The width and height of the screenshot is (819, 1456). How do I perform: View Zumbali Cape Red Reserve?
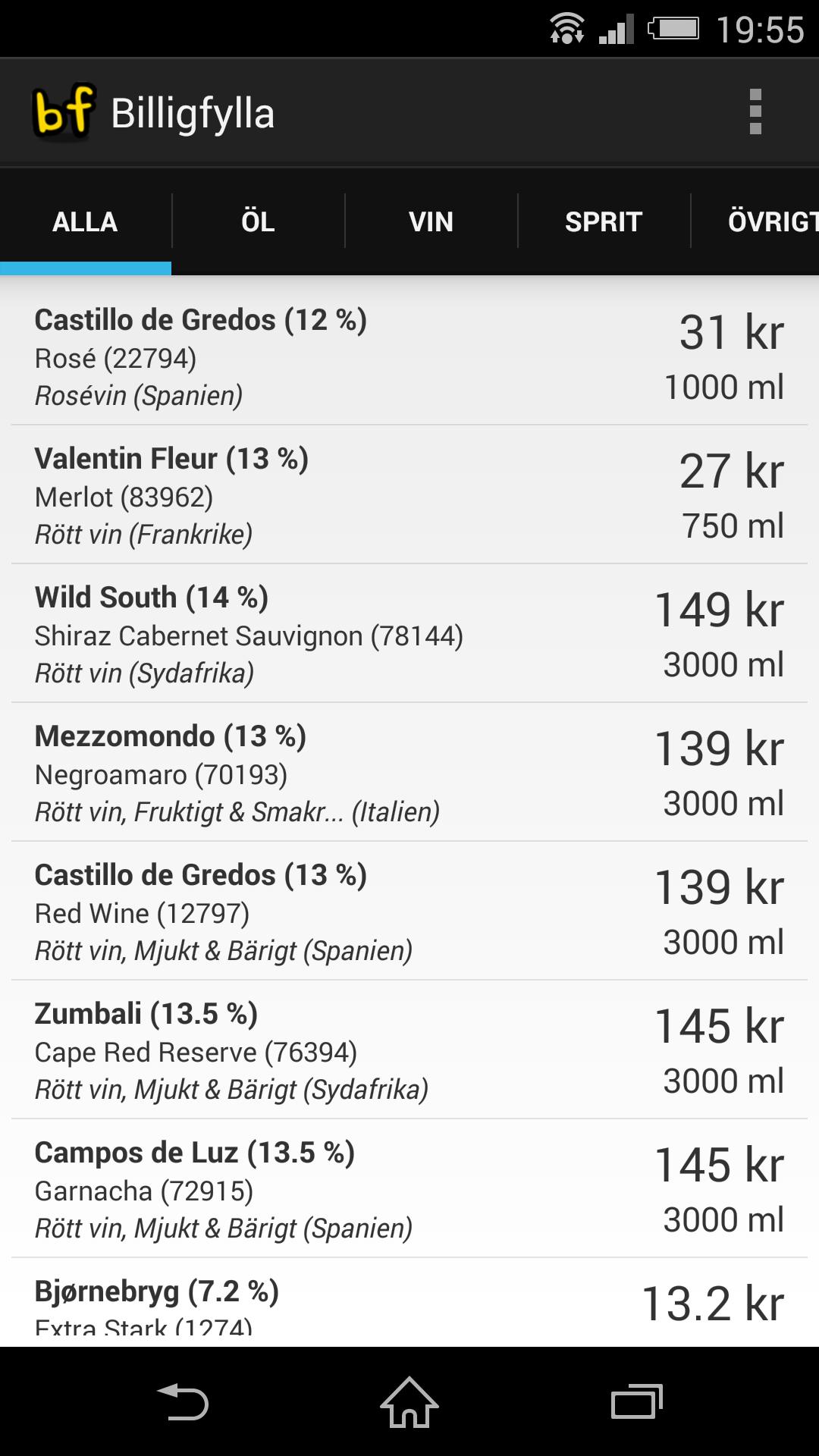[x=409, y=1050]
